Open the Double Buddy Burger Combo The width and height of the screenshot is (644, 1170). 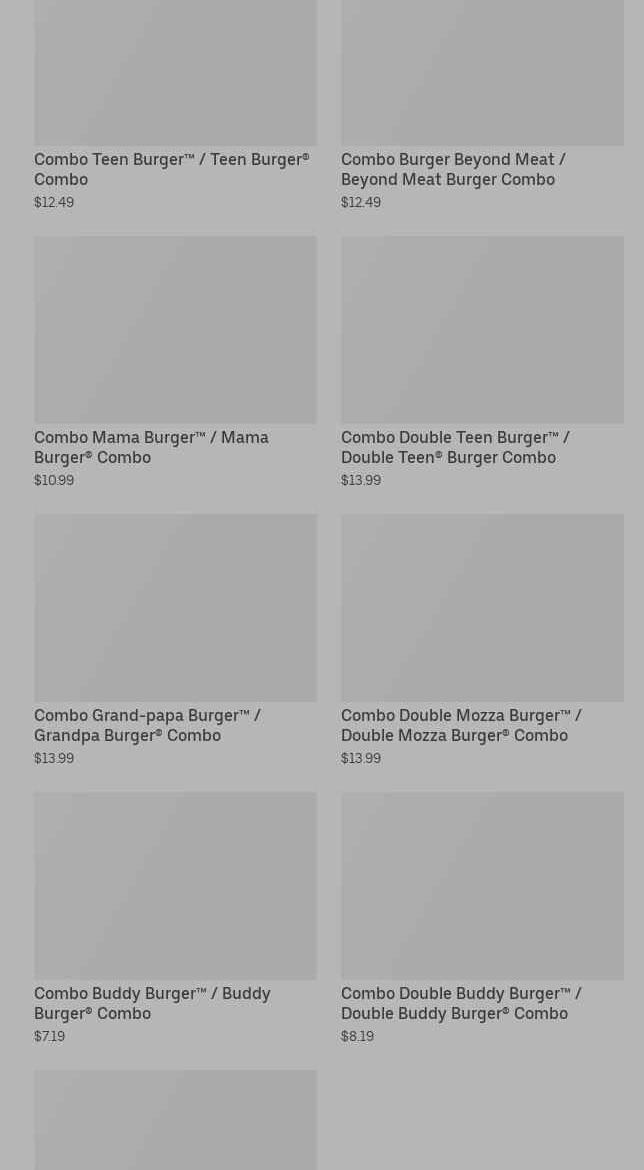[482, 919]
